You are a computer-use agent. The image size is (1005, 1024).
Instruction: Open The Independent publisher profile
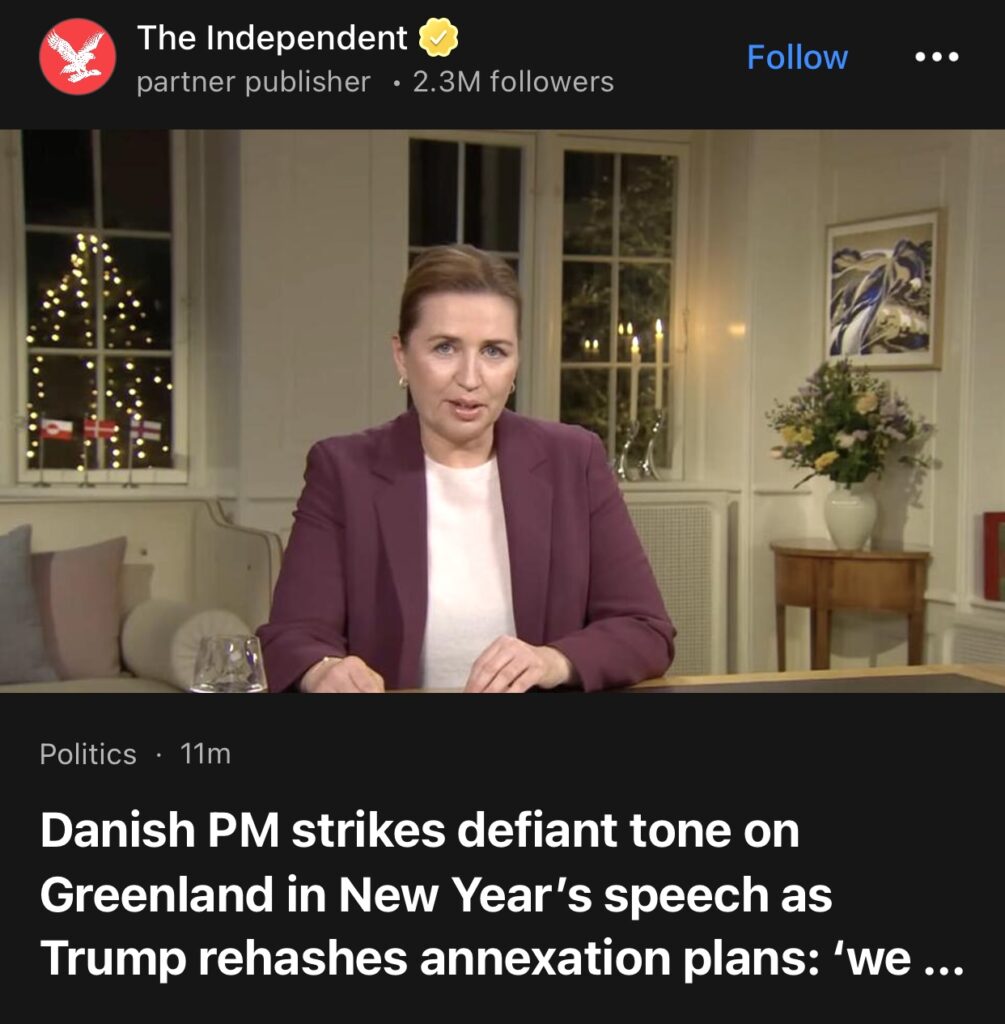pyautogui.click(x=272, y=39)
